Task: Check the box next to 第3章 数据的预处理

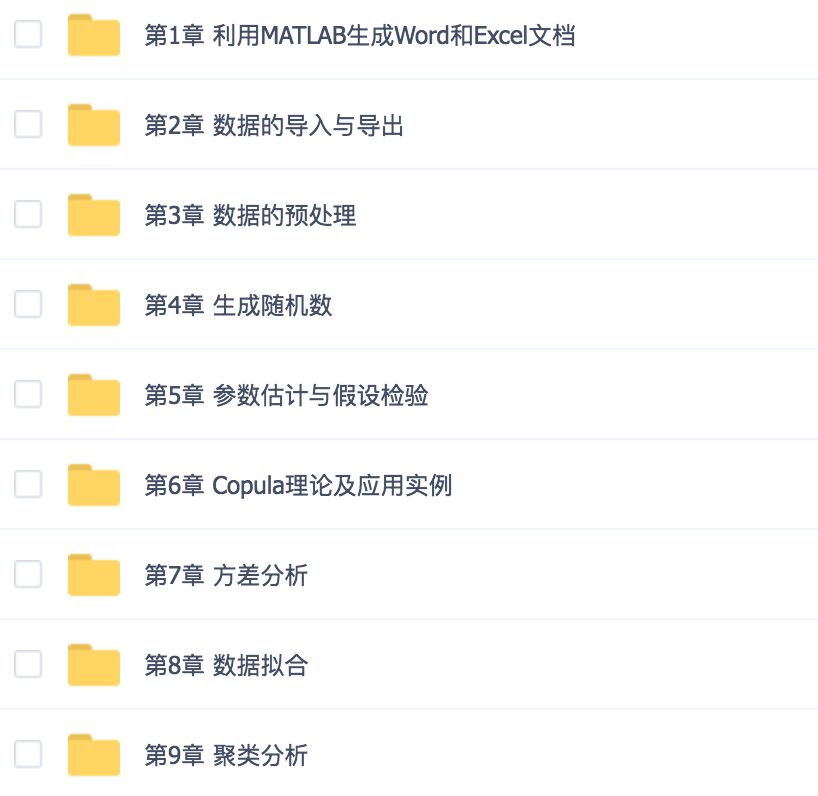Action: point(28,215)
